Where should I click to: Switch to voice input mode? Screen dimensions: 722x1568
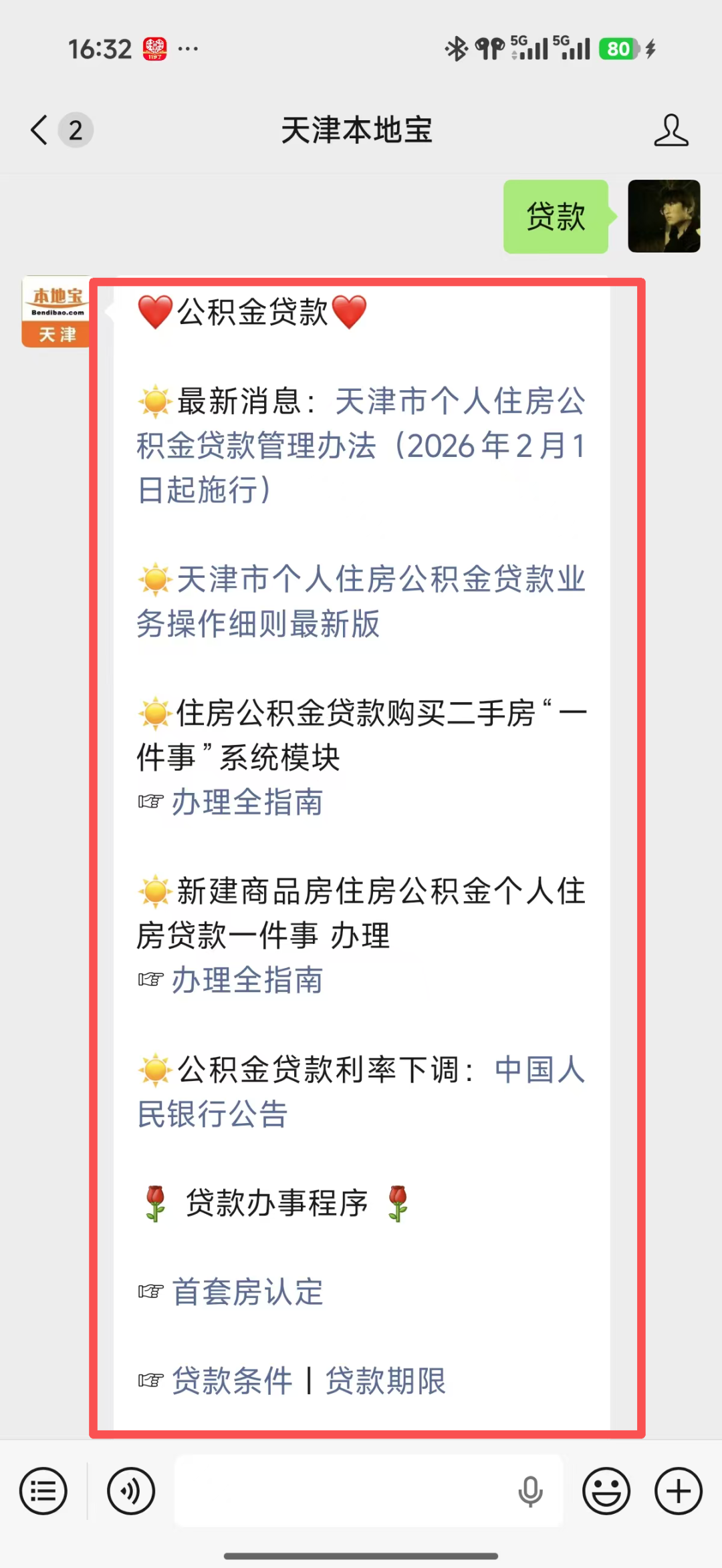pyautogui.click(x=131, y=1491)
